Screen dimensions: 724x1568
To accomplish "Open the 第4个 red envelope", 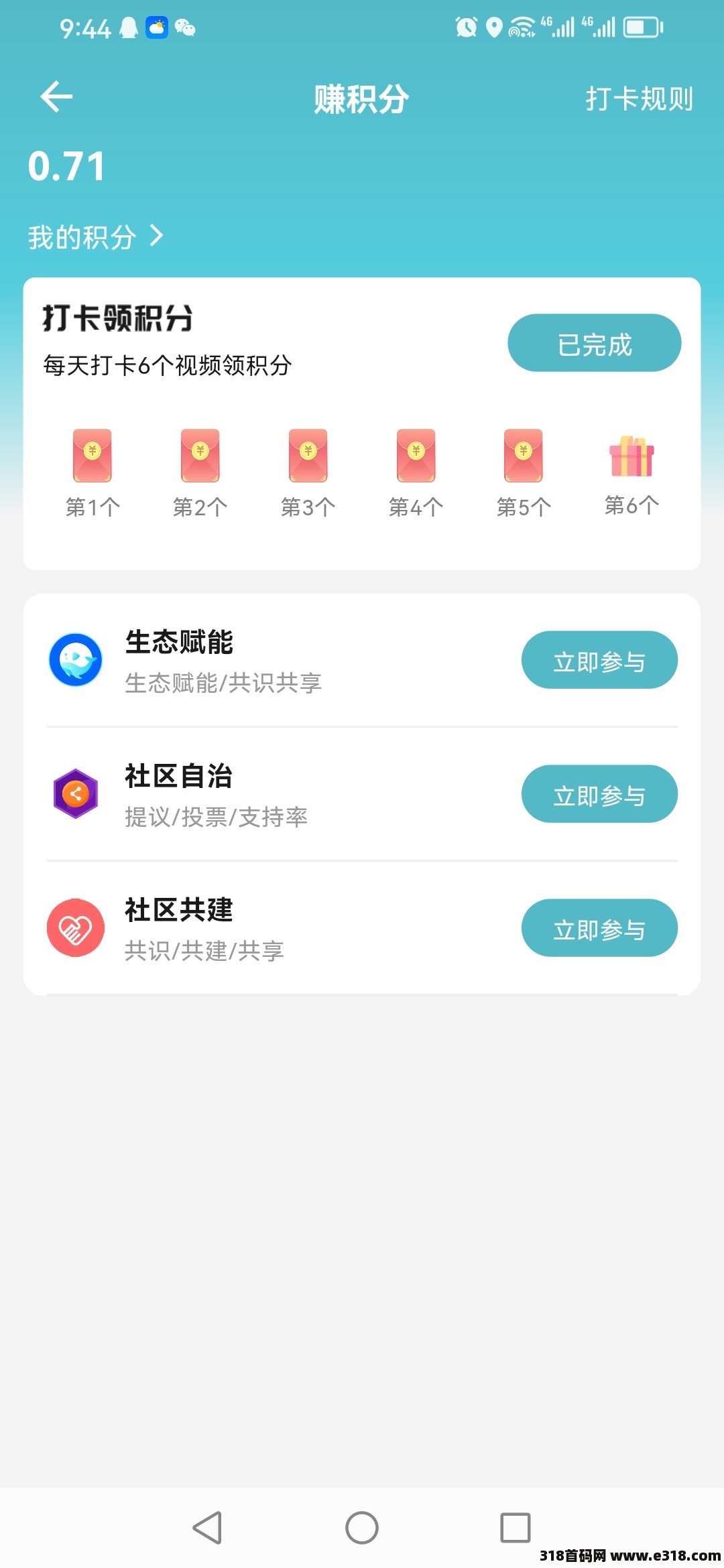I will (416, 456).
